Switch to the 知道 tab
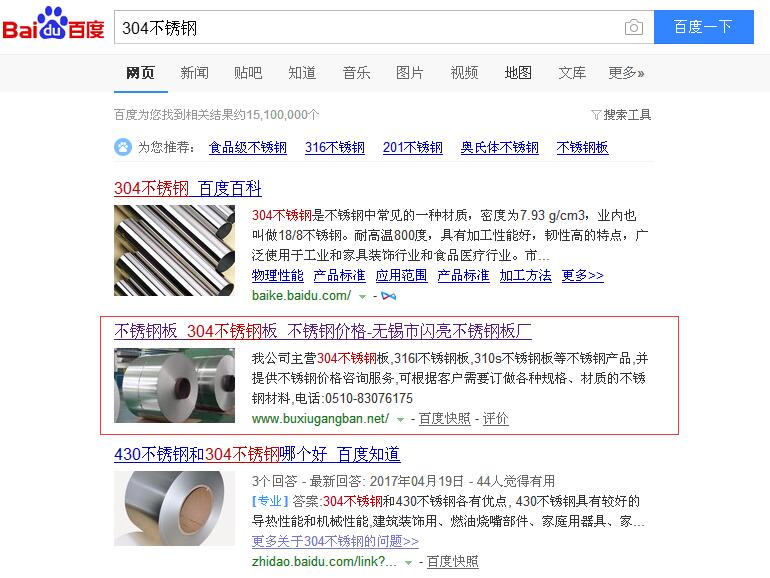The image size is (770, 578). coord(302,73)
